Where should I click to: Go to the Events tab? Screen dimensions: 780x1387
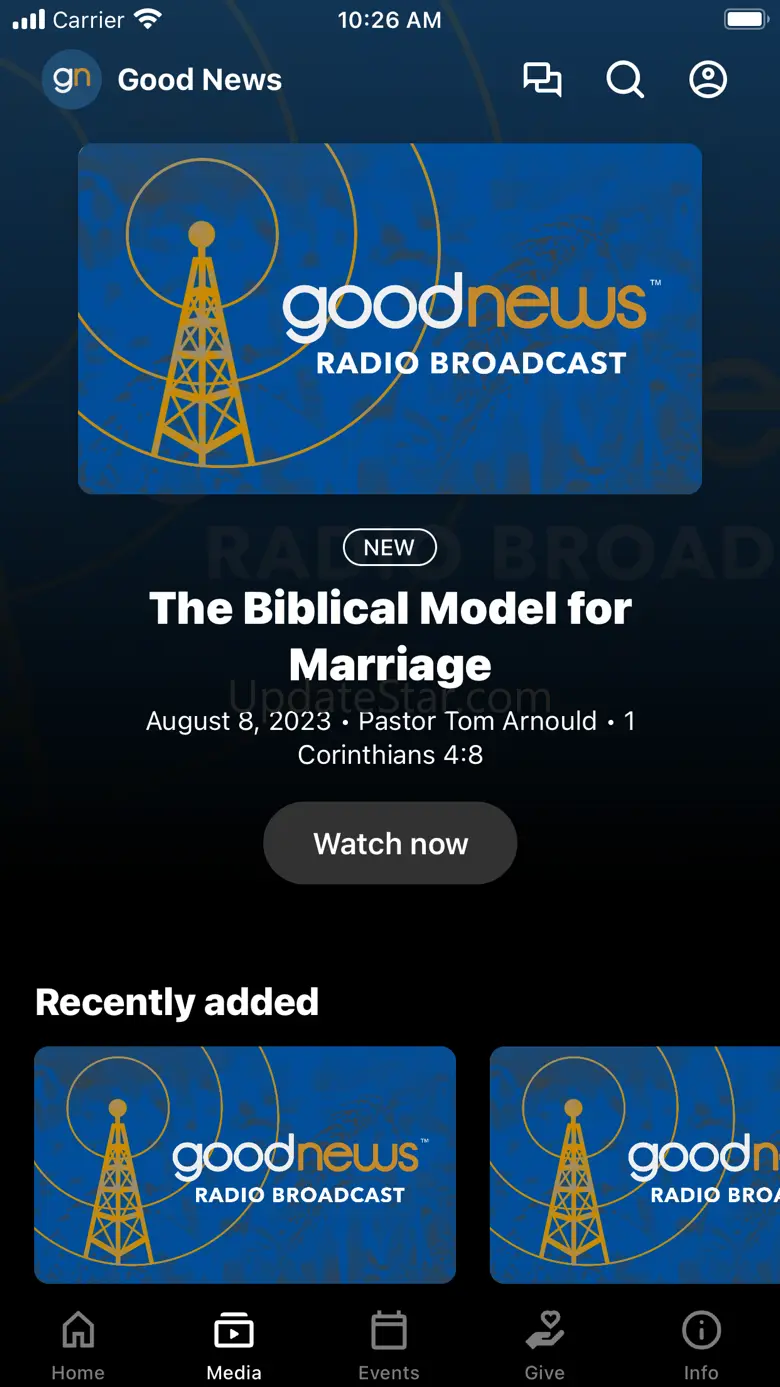point(389,1345)
